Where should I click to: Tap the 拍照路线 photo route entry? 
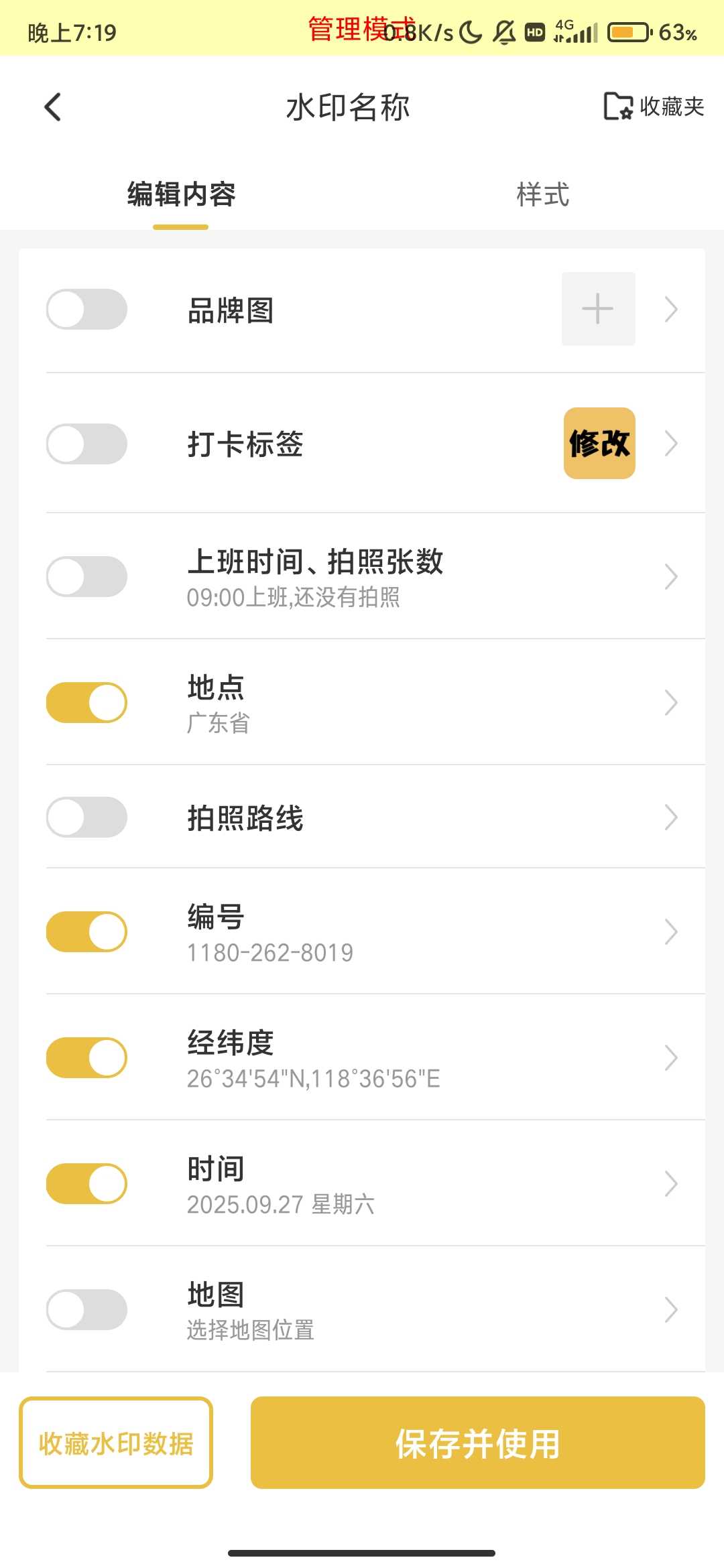pos(362,817)
